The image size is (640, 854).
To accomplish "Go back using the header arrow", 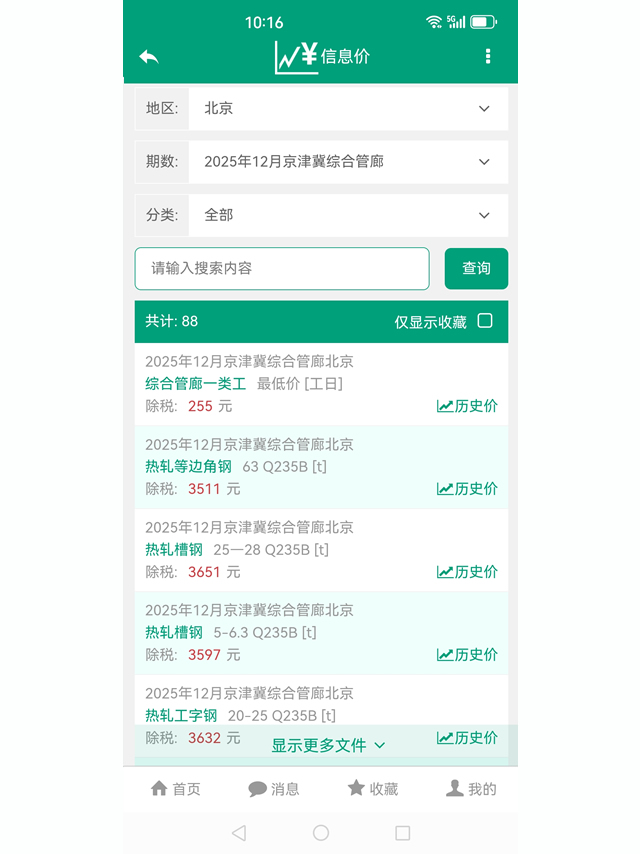I will 149,57.
